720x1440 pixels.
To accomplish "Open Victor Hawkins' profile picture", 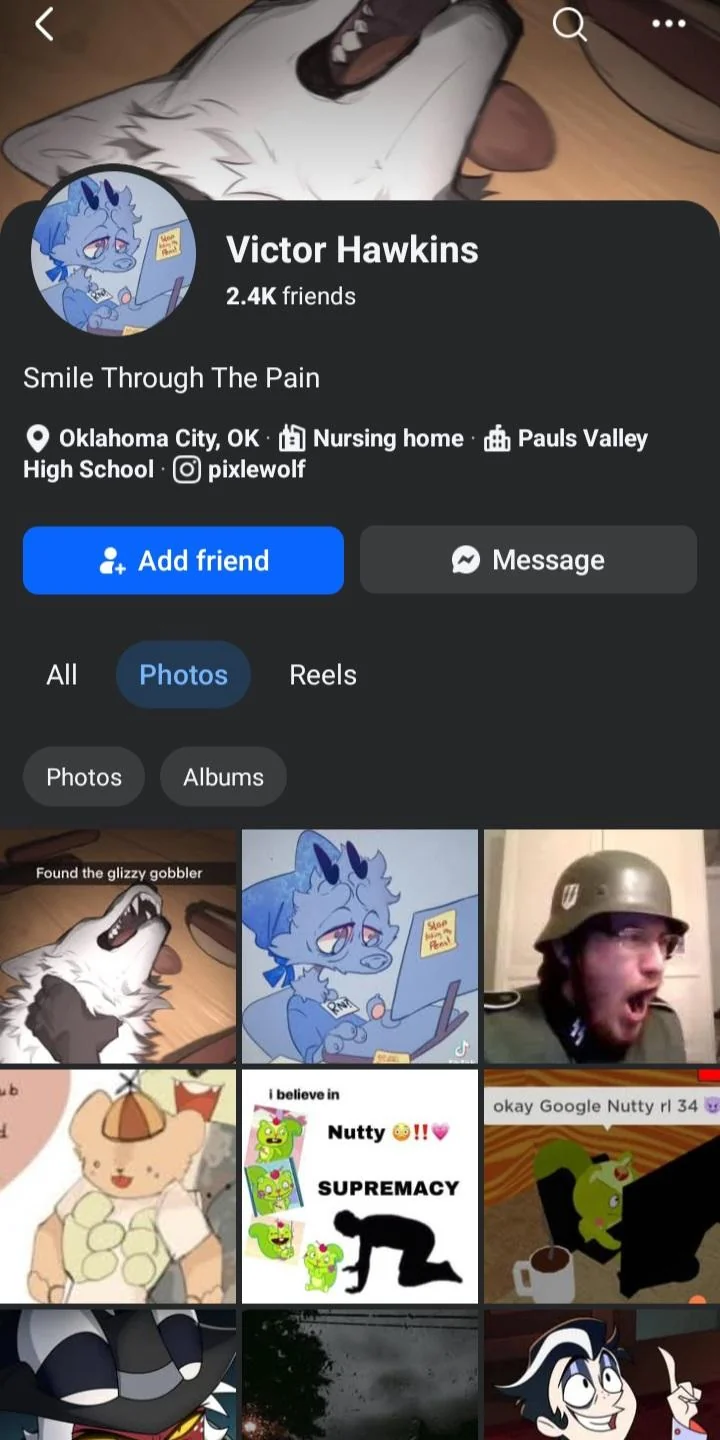I will pos(113,252).
